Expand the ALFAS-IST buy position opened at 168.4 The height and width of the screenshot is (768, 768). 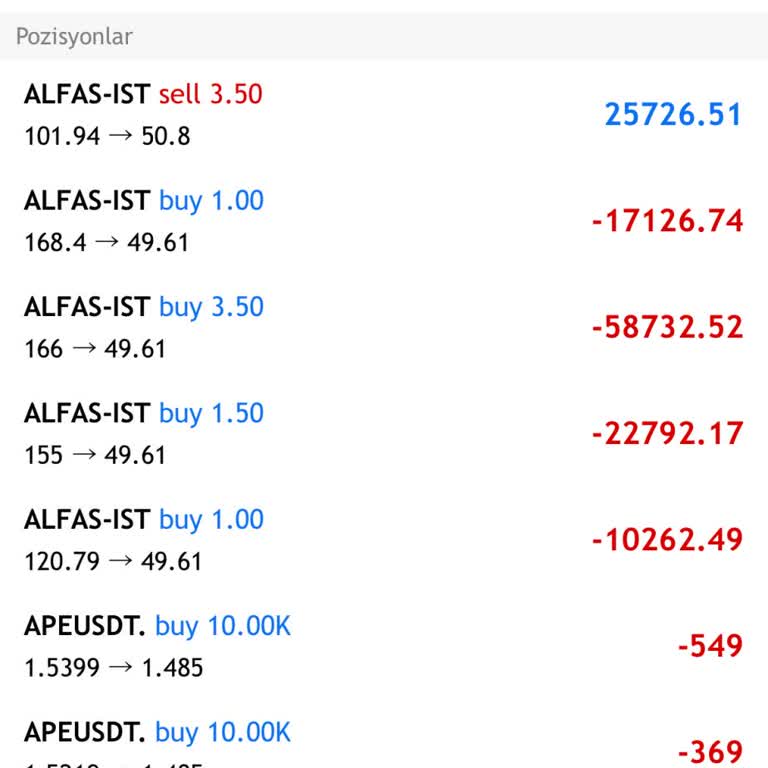[x=384, y=221]
